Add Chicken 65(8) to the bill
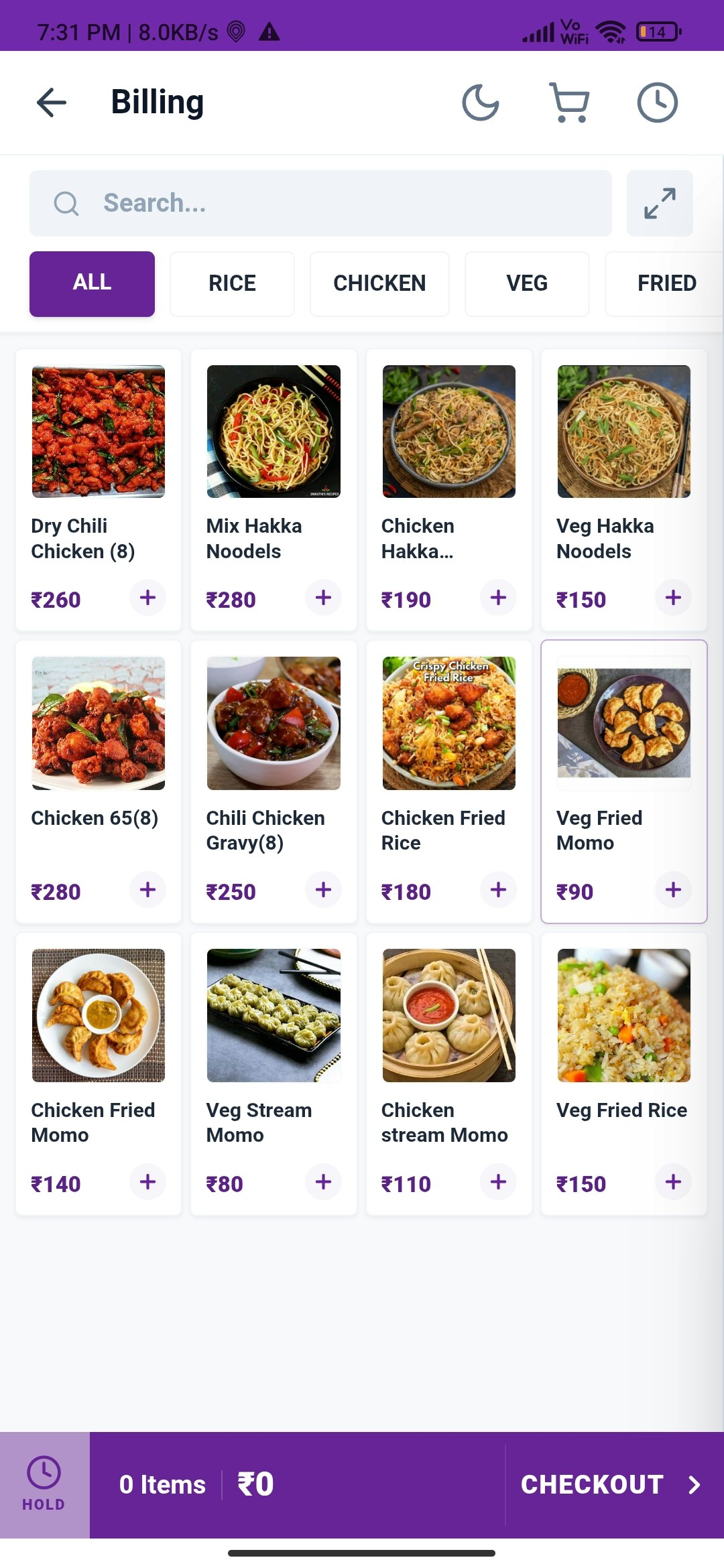The image size is (724, 1568). [147, 889]
